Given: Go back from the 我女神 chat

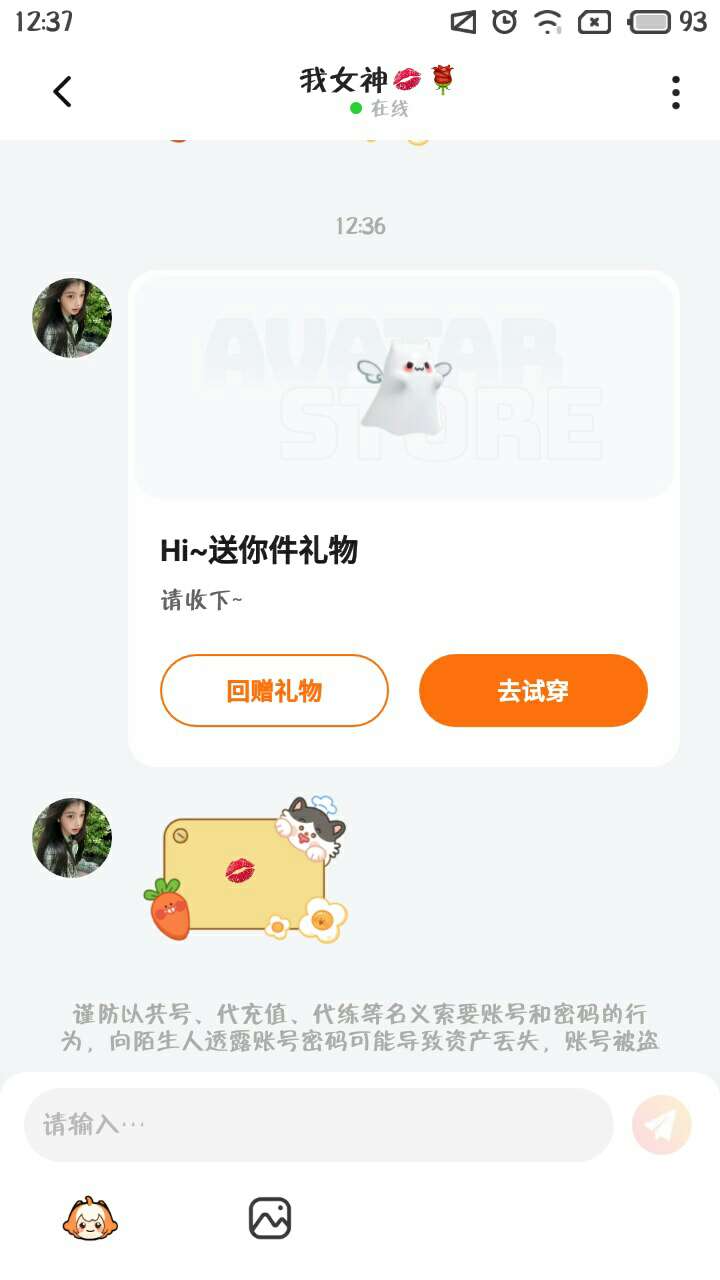Looking at the screenshot, I should [62, 92].
